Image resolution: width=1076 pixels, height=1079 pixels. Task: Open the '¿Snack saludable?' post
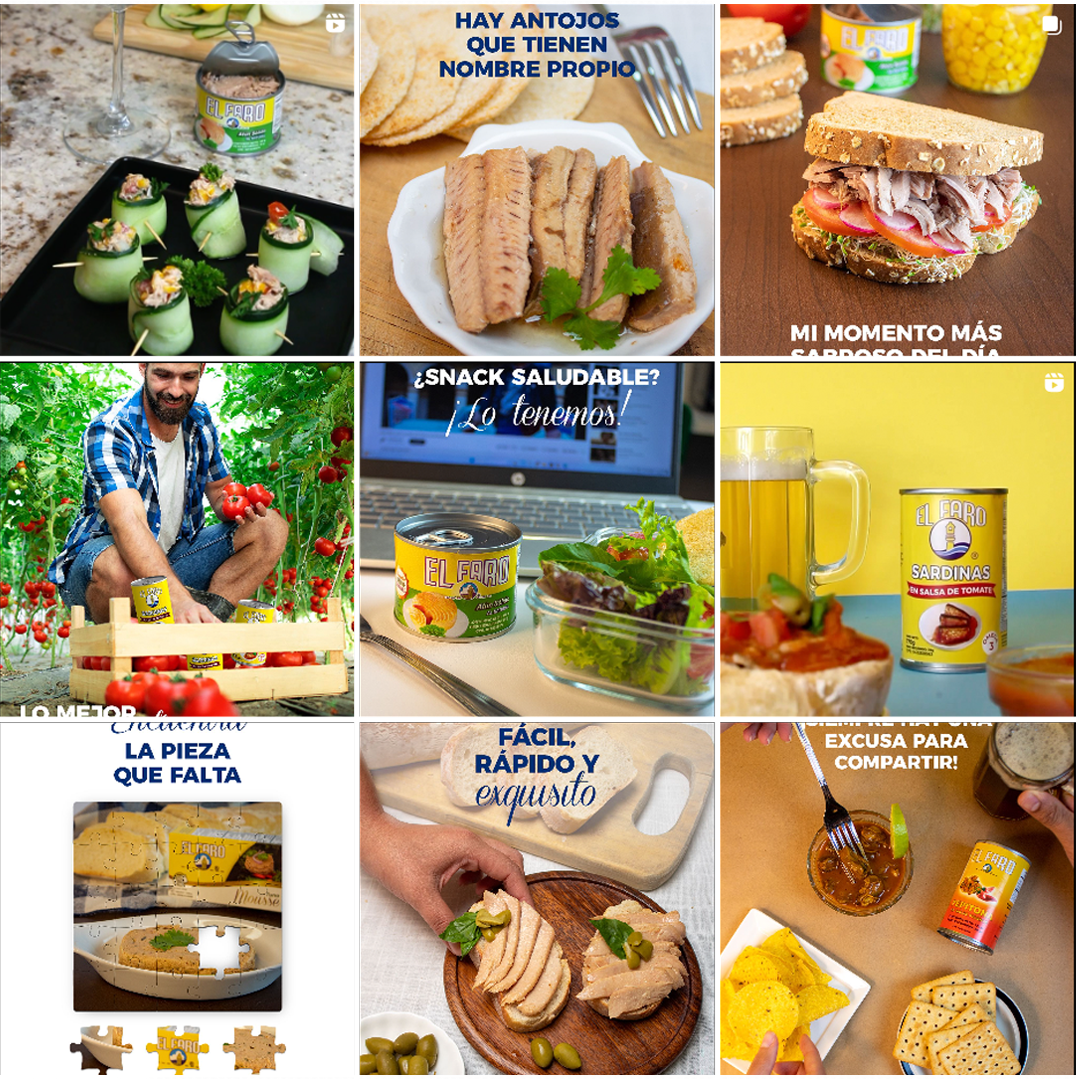click(x=537, y=540)
